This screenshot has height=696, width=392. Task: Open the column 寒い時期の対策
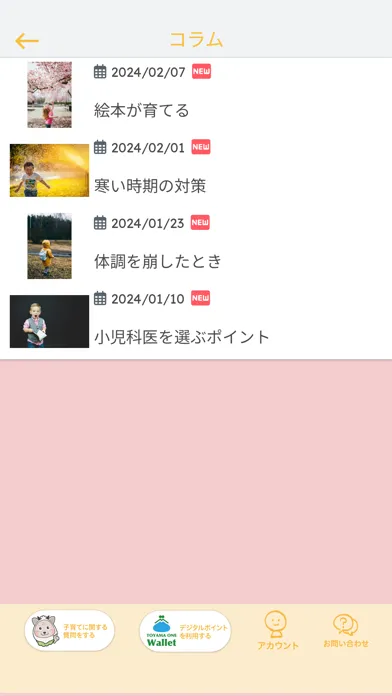(x=196, y=170)
